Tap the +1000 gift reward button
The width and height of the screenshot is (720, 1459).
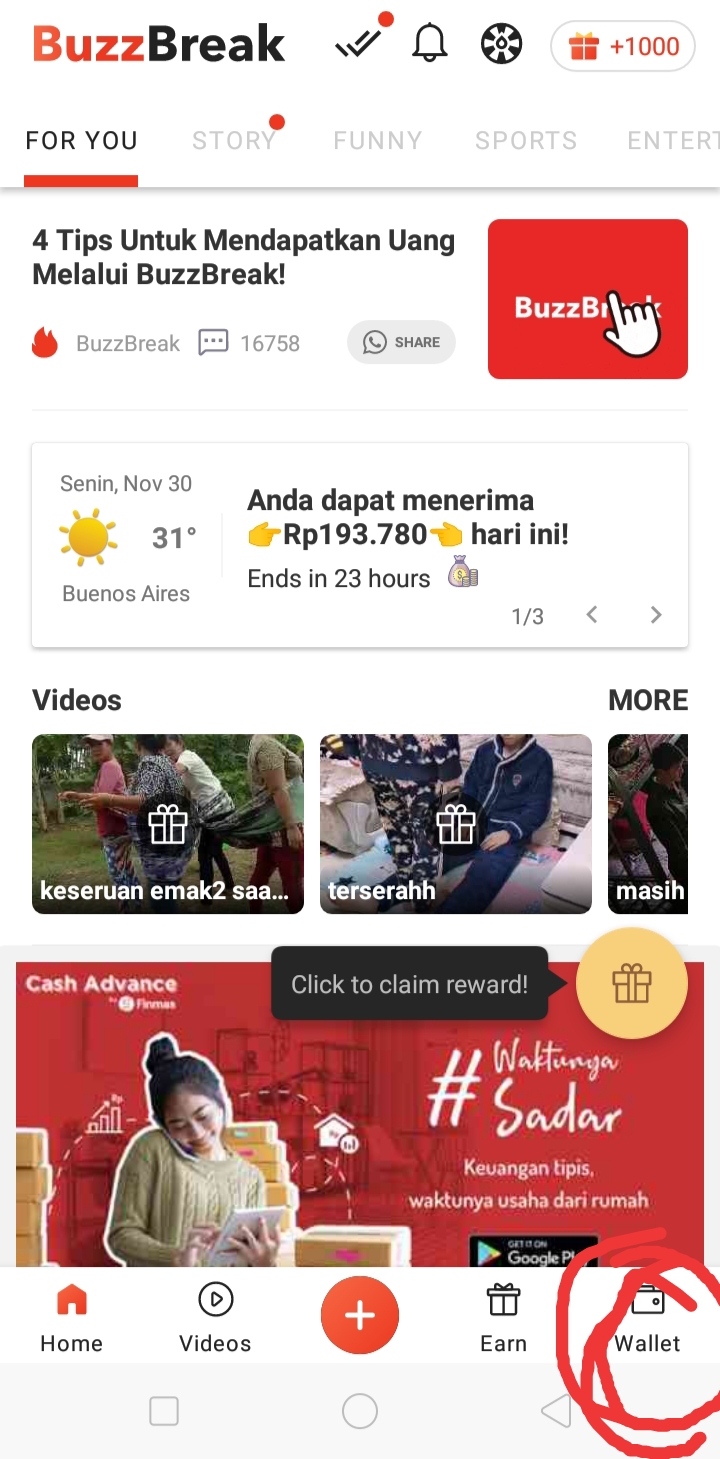pyautogui.click(x=622, y=46)
